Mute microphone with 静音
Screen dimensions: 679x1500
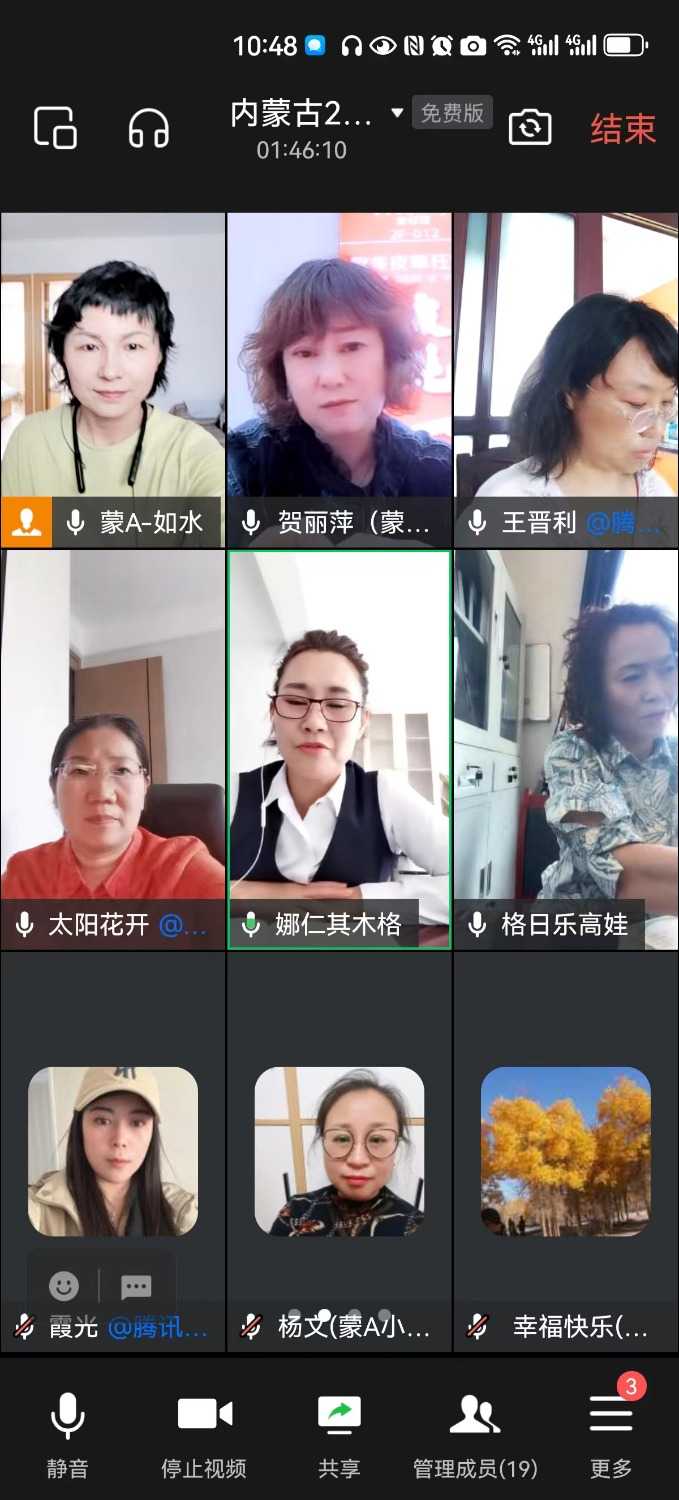coord(68,1435)
